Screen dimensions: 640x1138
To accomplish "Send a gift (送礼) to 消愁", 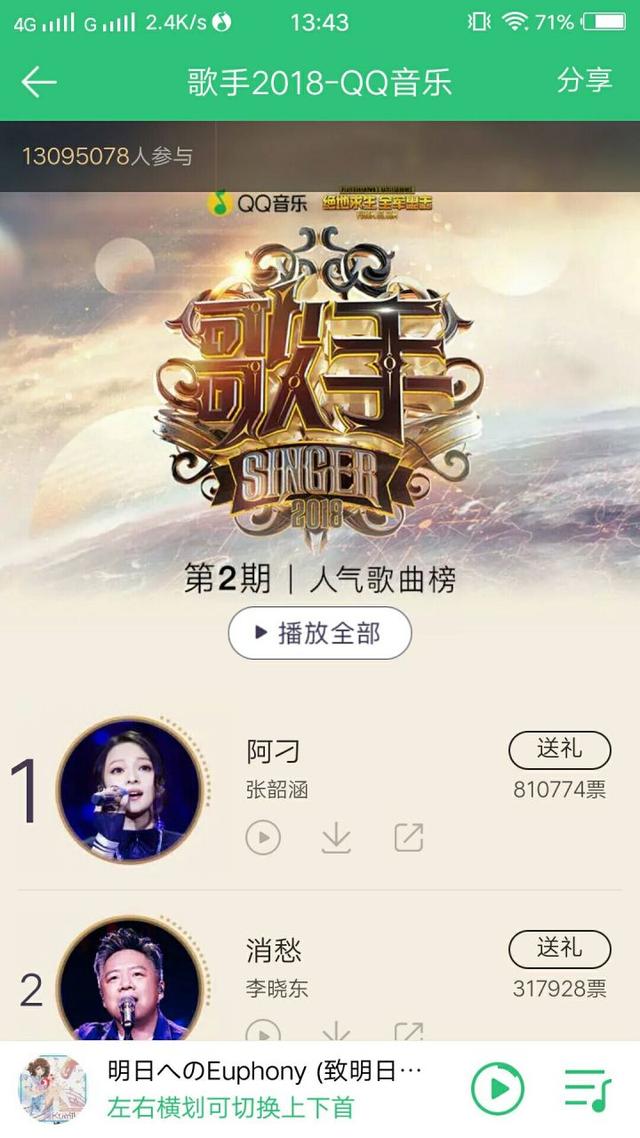I will (x=559, y=949).
